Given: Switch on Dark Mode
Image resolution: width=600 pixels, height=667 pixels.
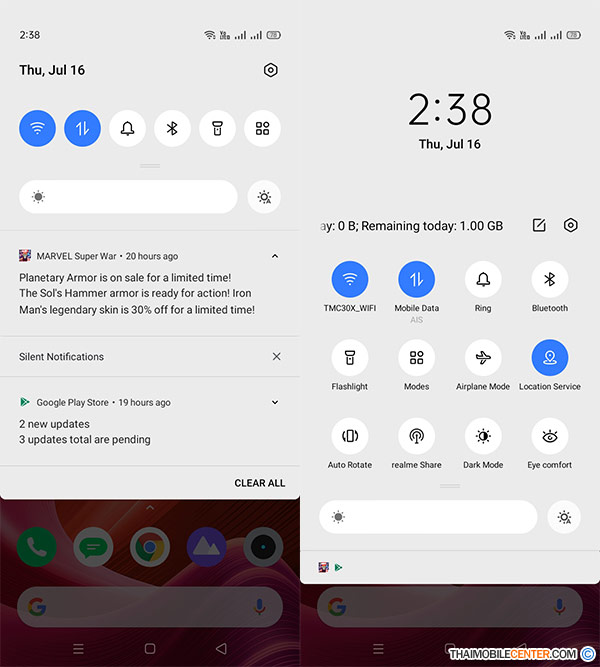Looking at the screenshot, I should point(483,436).
